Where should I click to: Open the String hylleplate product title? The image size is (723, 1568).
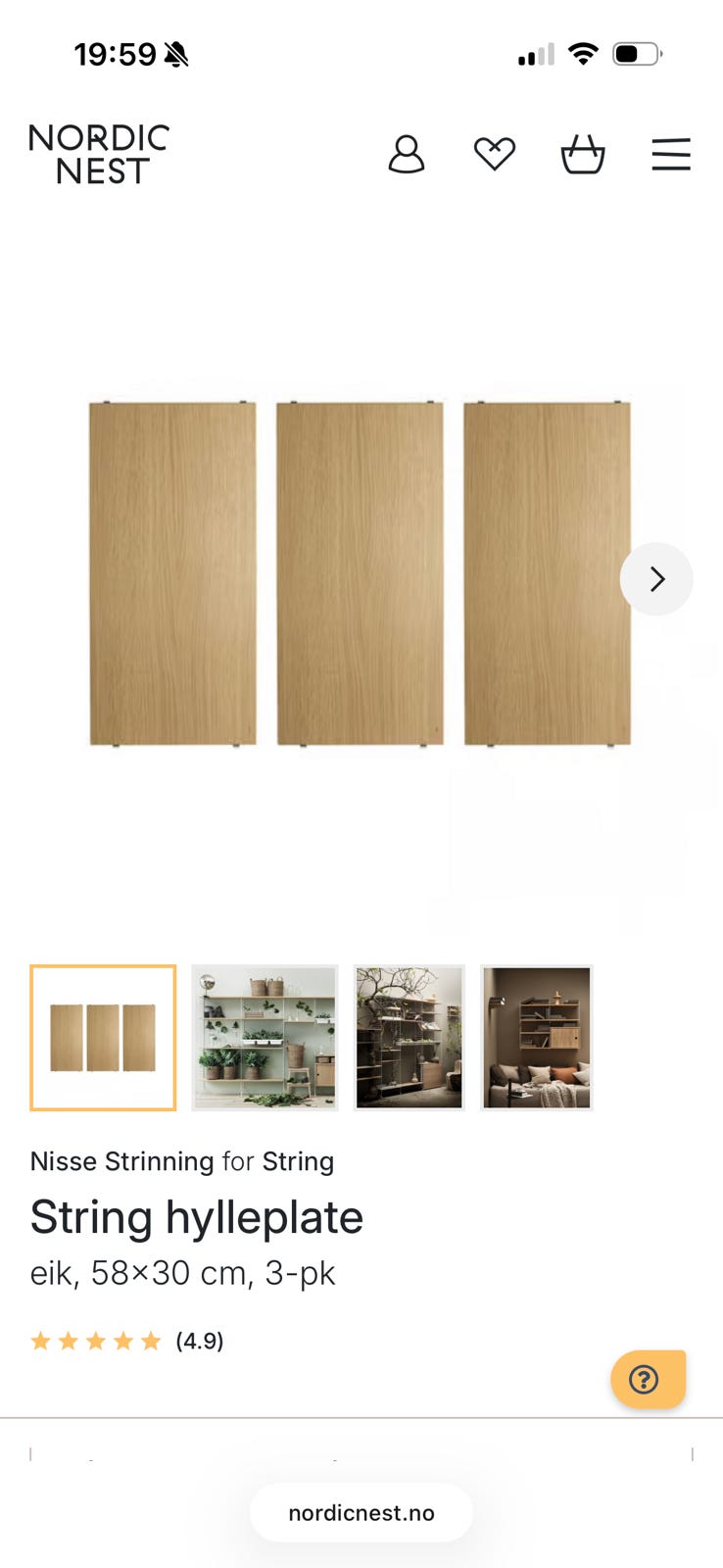pyautogui.click(x=197, y=1217)
